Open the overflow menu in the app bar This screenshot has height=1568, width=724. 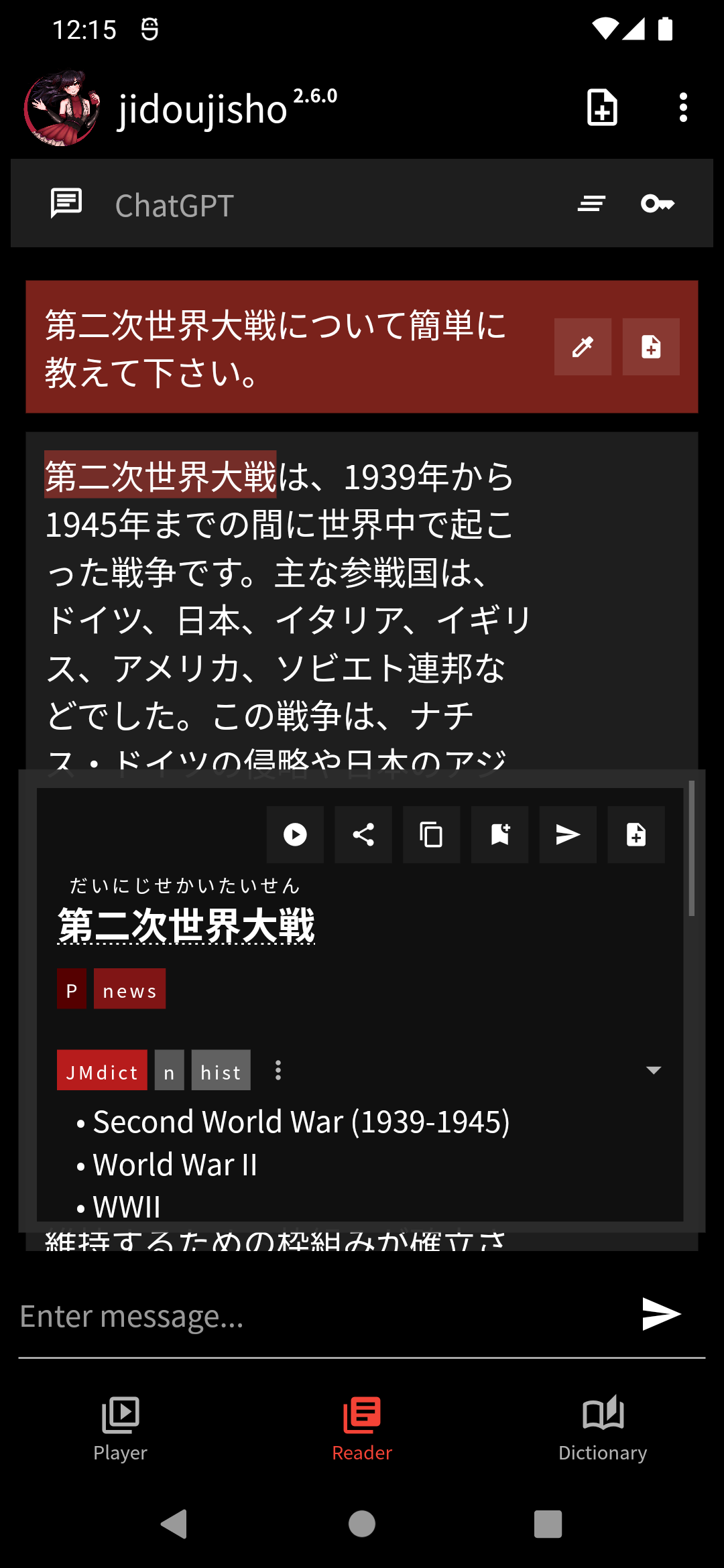pos(683,107)
